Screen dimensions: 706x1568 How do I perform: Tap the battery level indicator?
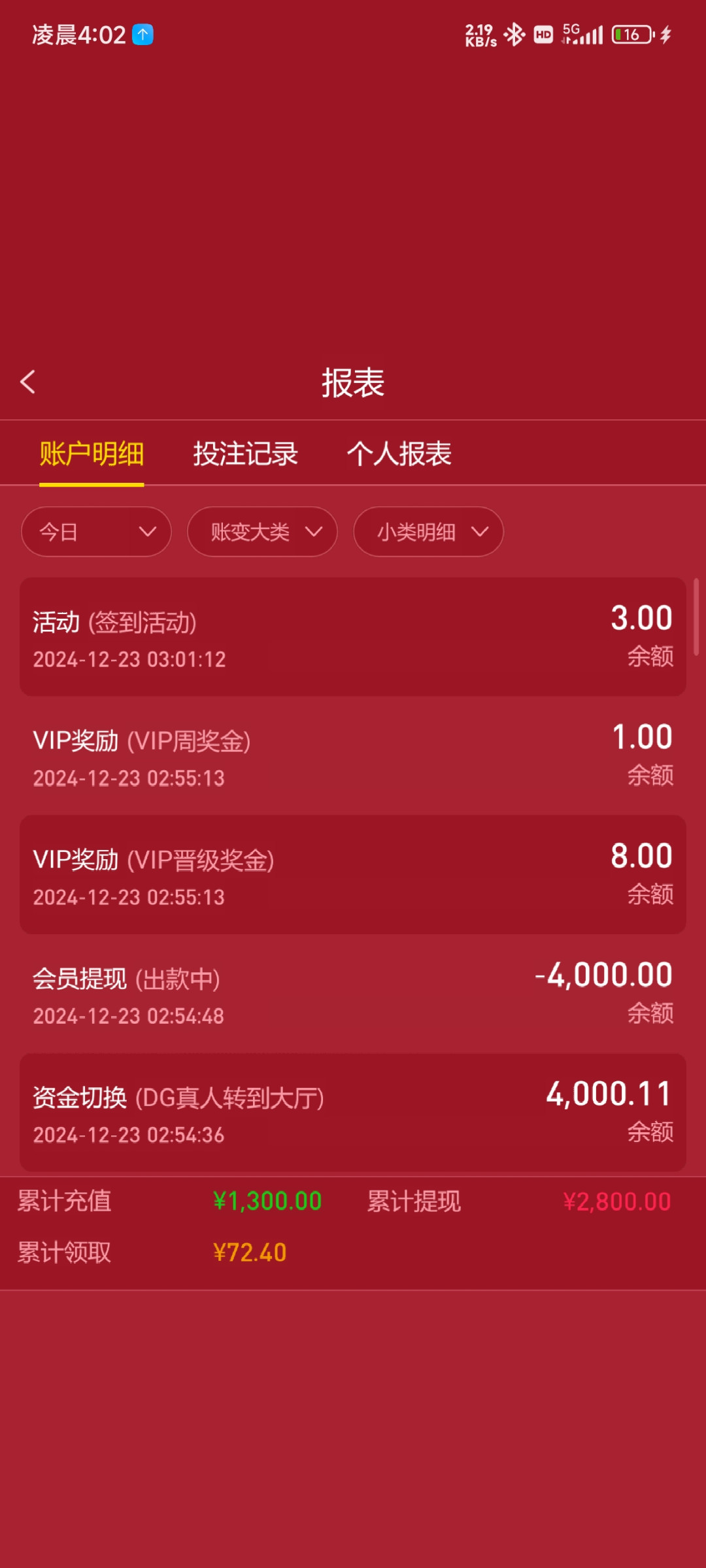click(x=630, y=35)
